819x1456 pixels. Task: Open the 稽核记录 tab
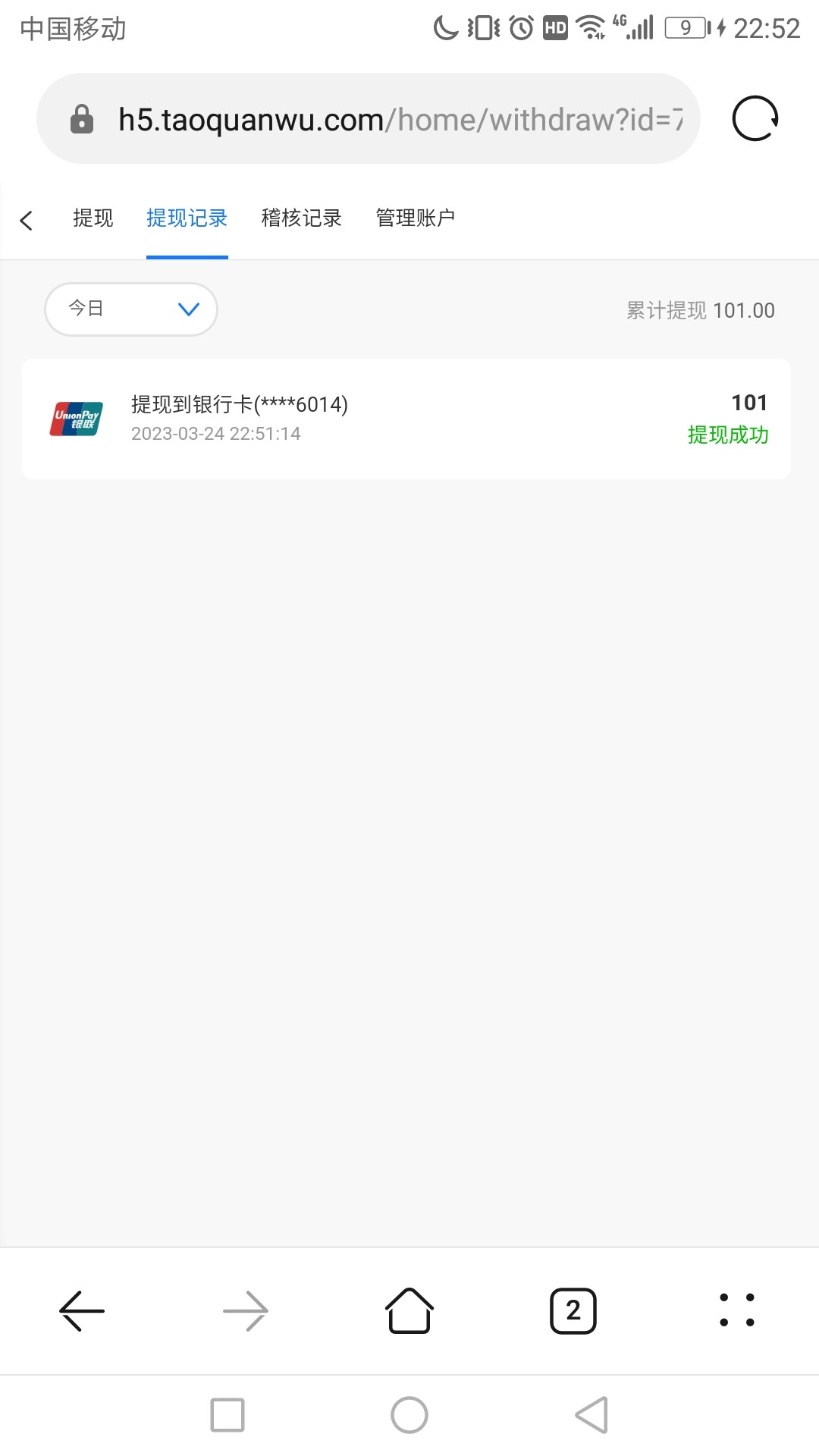coord(301,218)
